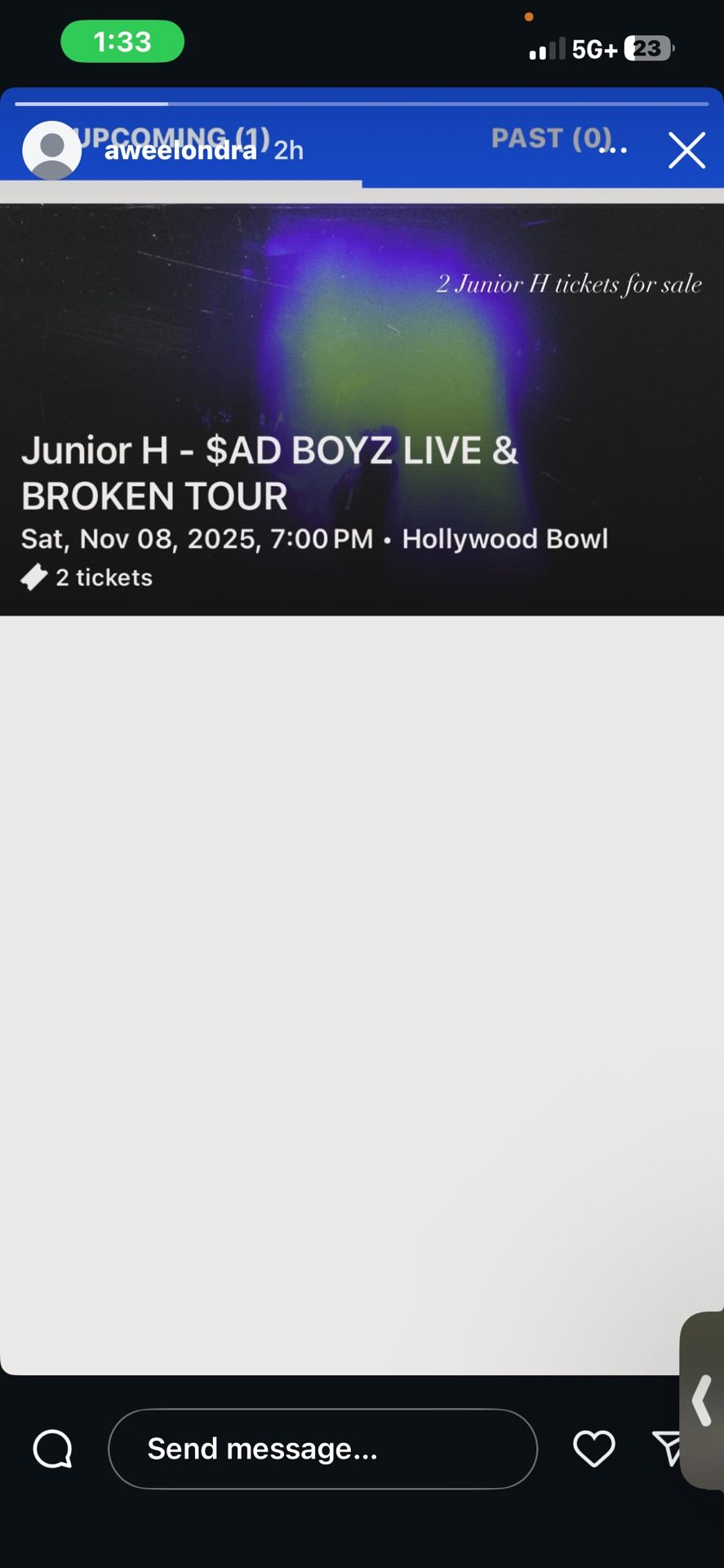
Task: Switch to the PAST (0) tab
Action: click(x=540, y=138)
